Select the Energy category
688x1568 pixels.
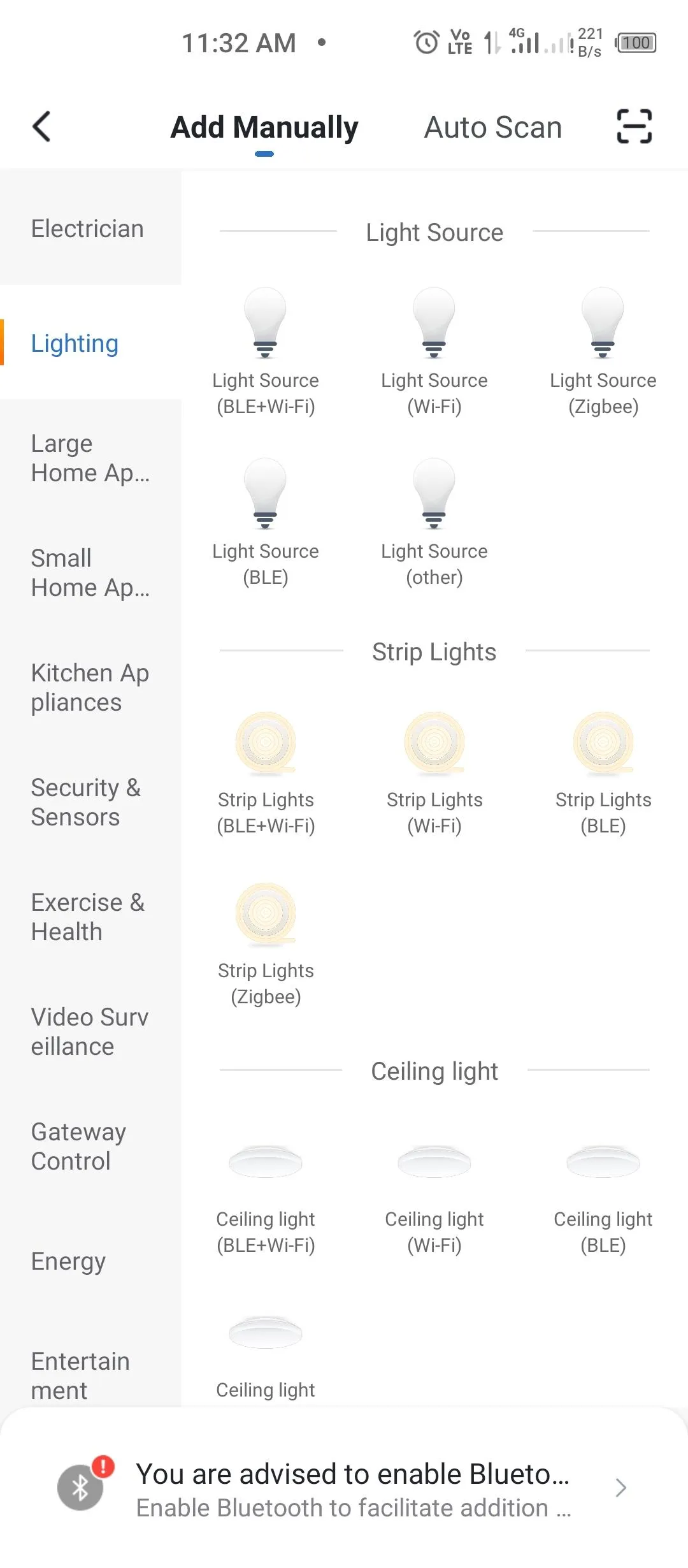tap(90, 1261)
